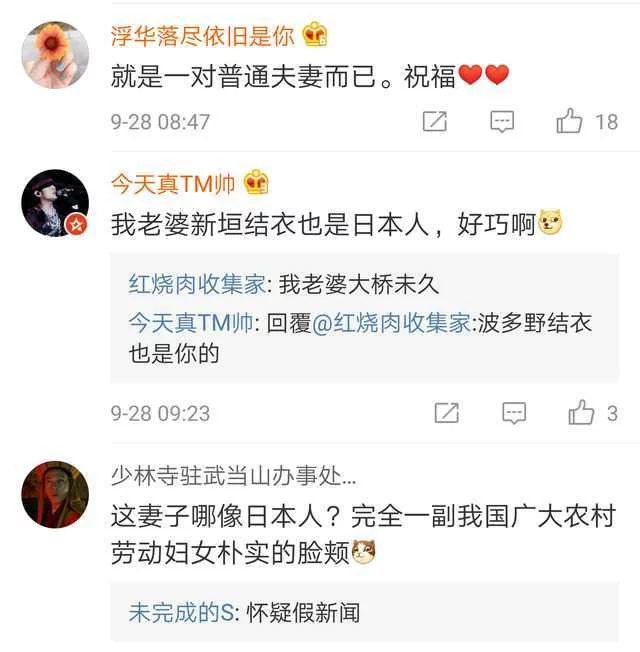Reply to 浮华落尽依旧是你's comment
This screenshot has width=640, height=652.
pos(502,122)
